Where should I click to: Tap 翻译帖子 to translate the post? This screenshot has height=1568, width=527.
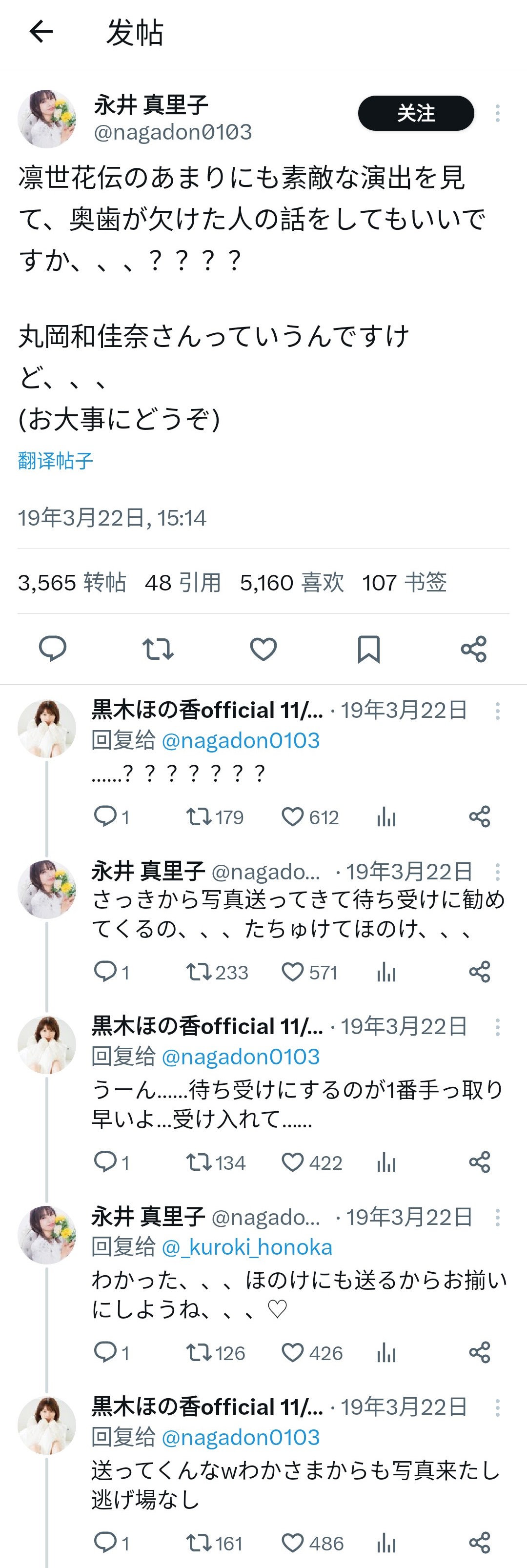[x=55, y=460]
